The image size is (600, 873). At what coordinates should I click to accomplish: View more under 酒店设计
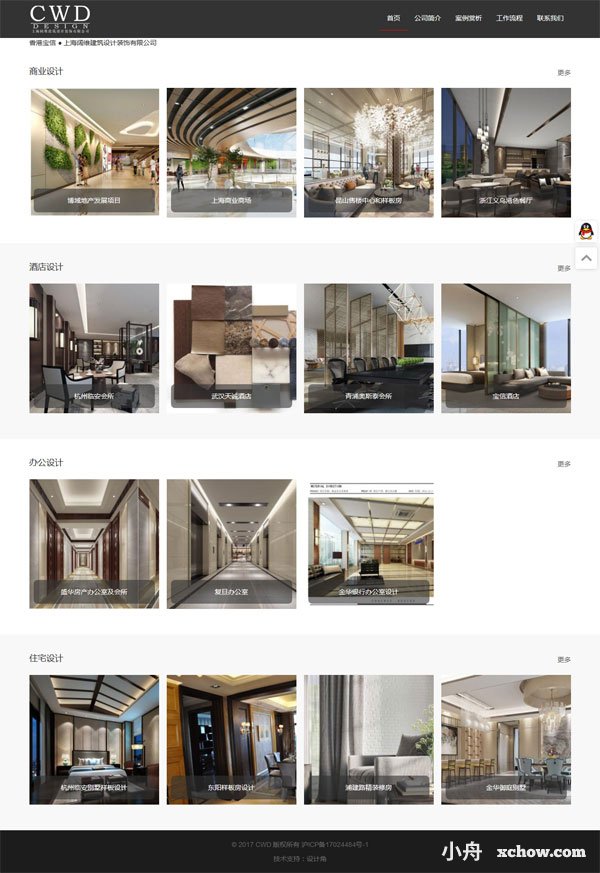pyautogui.click(x=564, y=268)
